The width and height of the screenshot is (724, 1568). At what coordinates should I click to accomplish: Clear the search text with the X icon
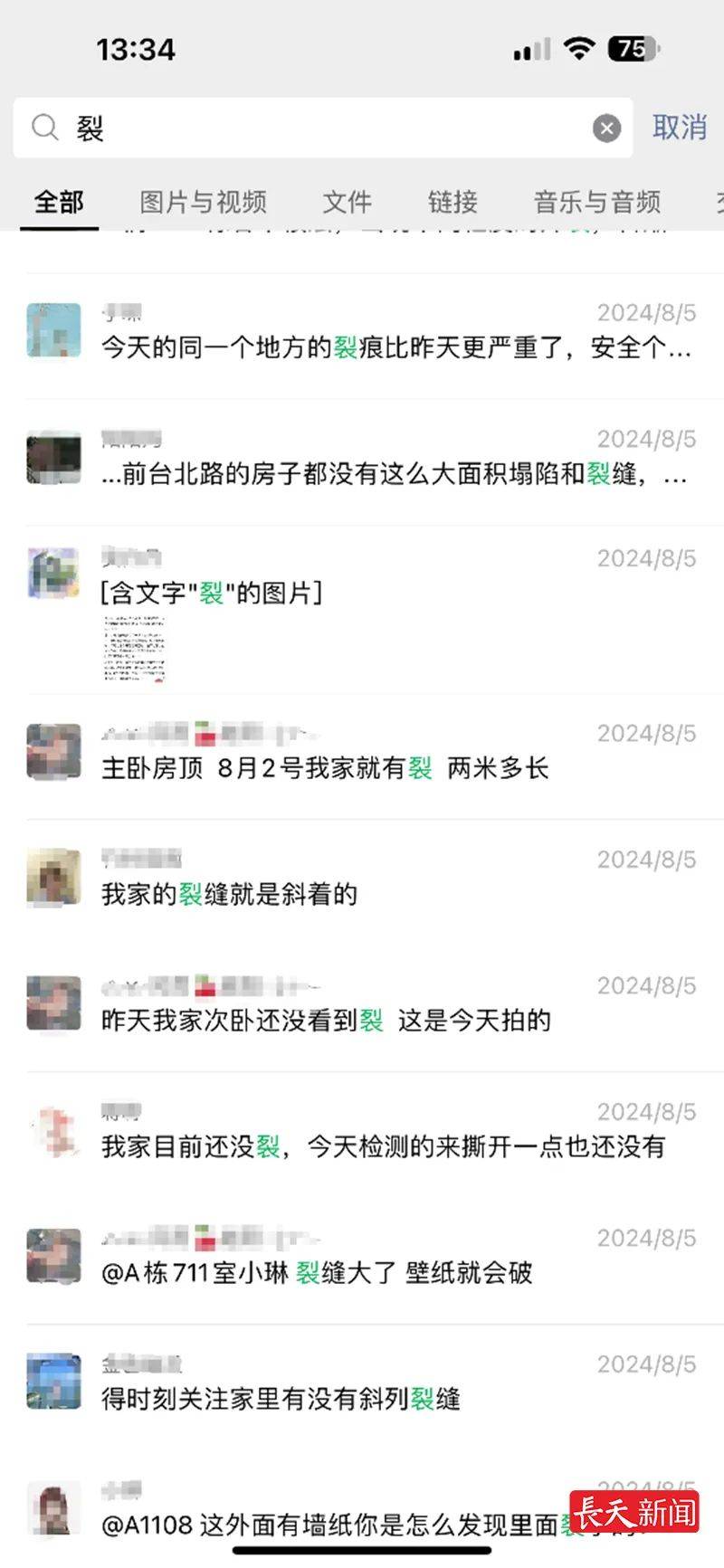[606, 128]
